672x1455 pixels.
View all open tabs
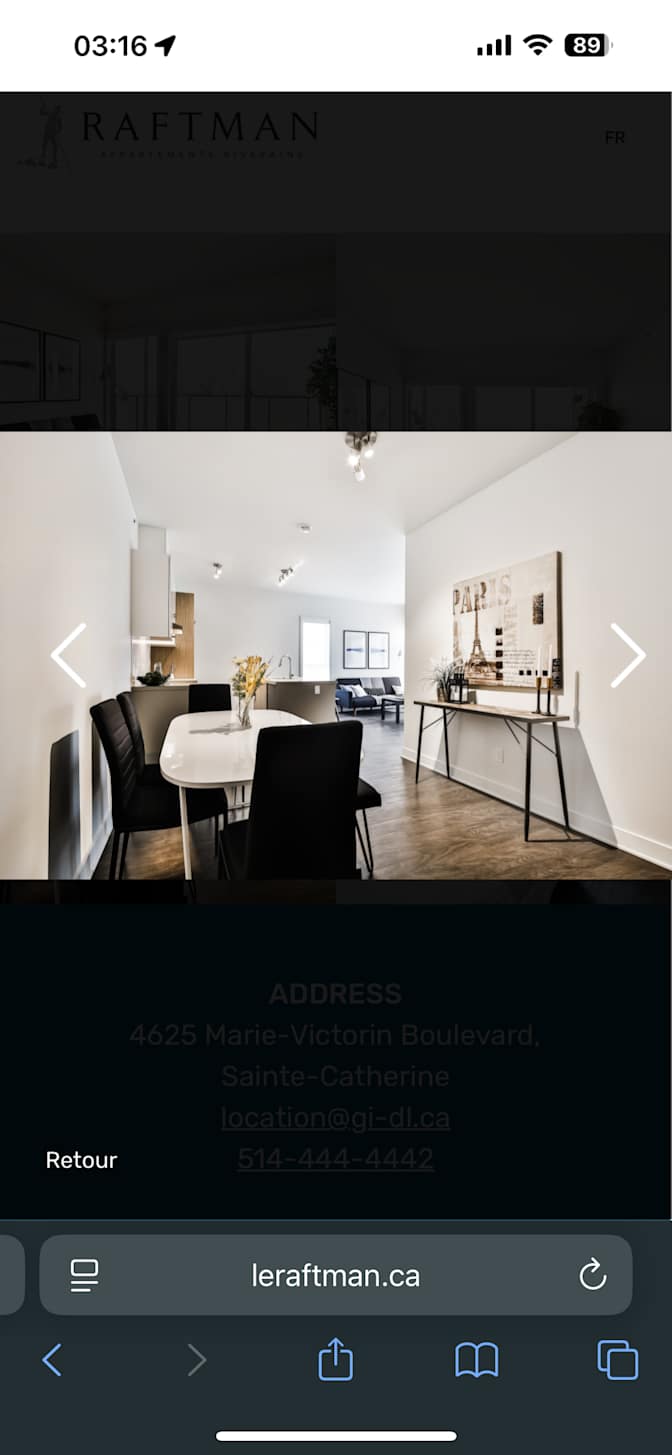(x=617, y=1360)
